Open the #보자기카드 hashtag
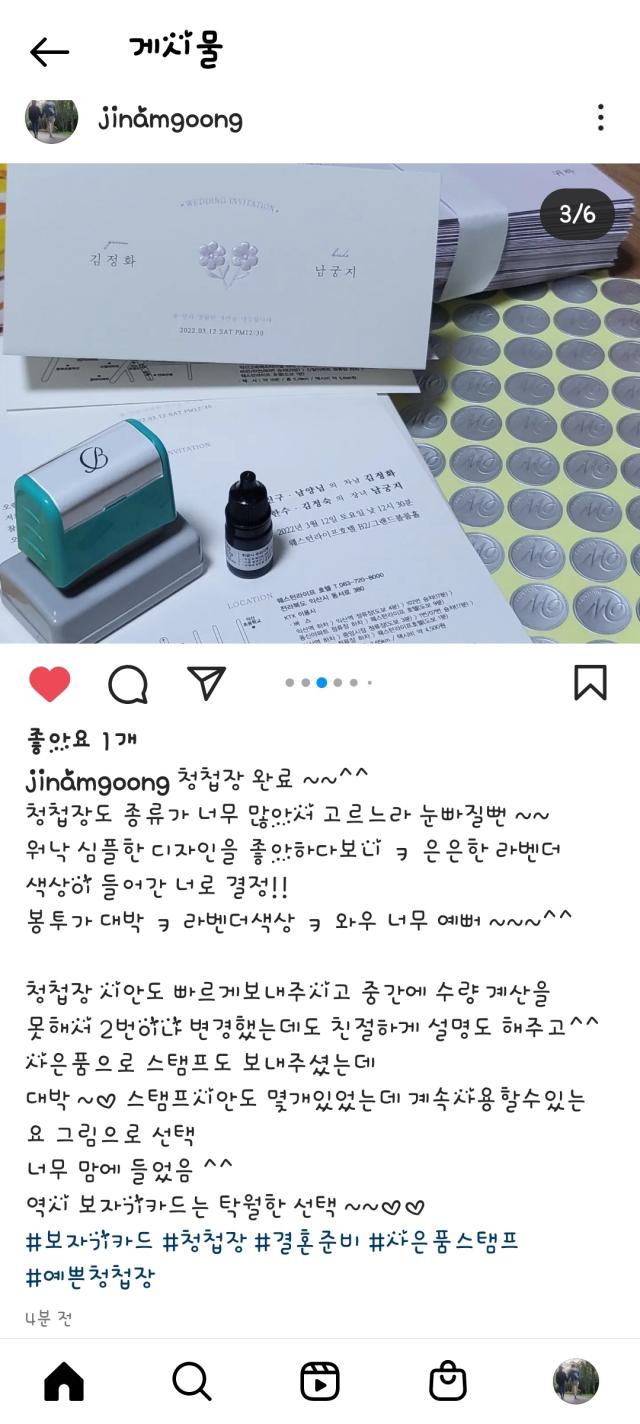Viewport: 640px width, 1424px height. pos(89,1242)
